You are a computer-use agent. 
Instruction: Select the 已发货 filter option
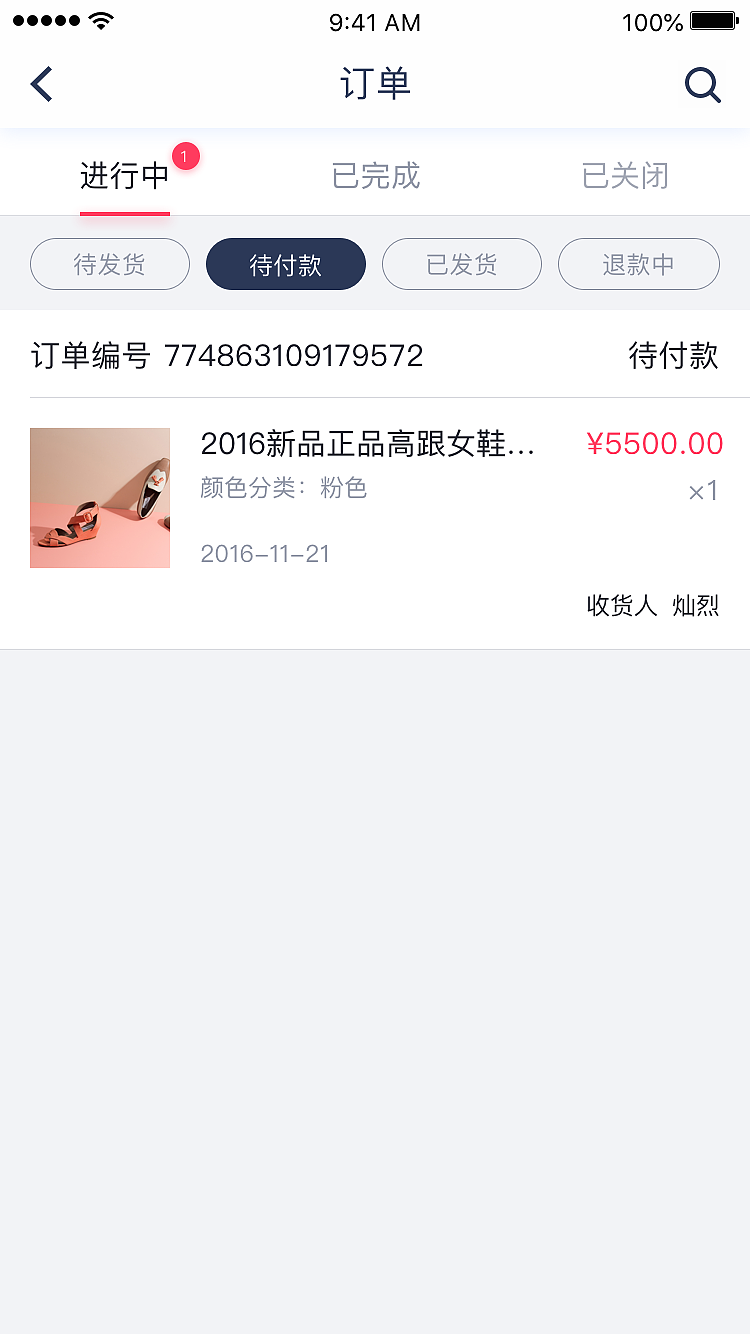462,264
